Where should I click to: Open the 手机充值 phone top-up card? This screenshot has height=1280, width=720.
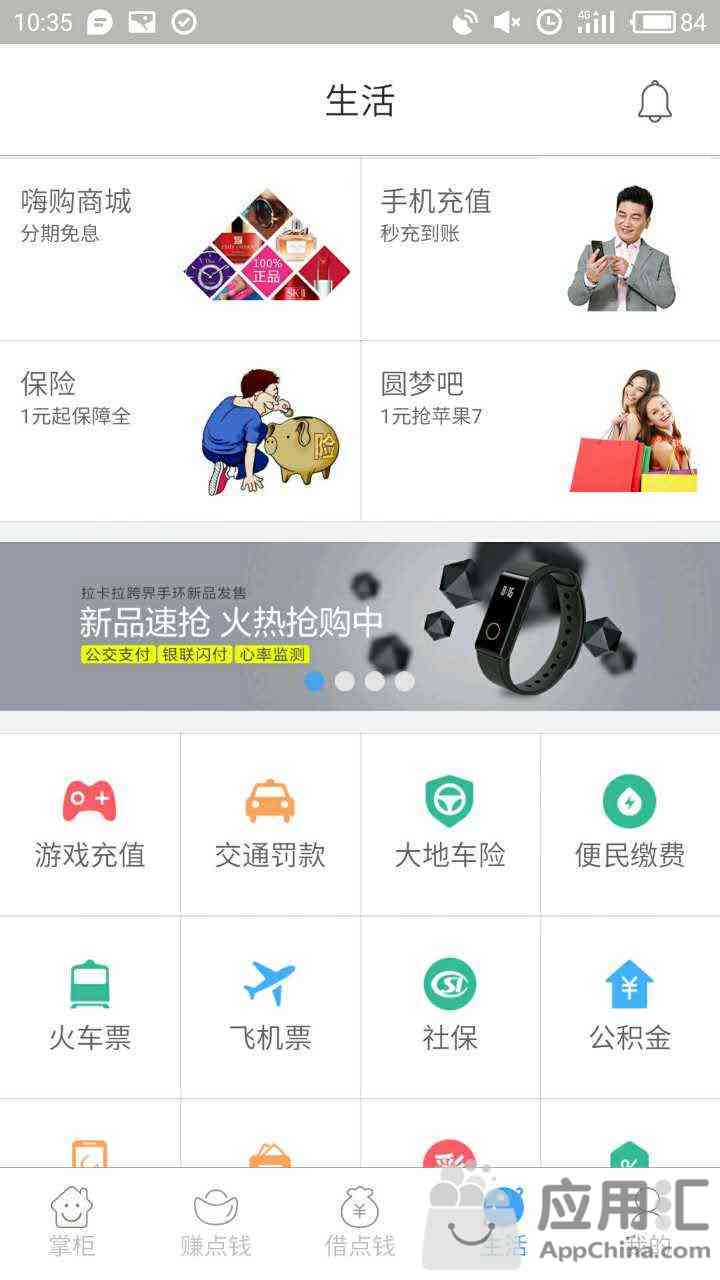click(x=540, y=249)
